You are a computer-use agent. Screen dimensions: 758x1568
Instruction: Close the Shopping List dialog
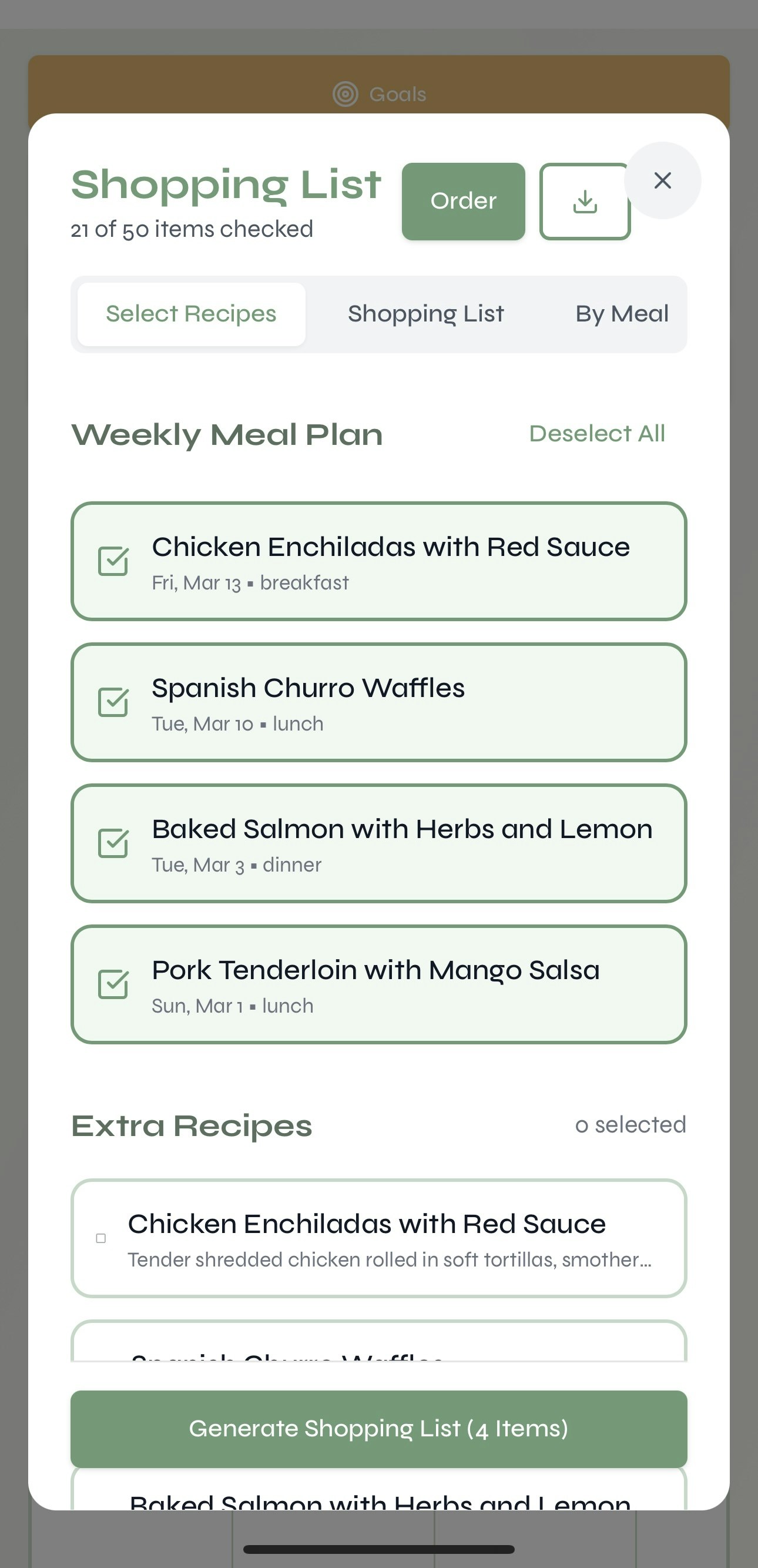tap(662, 180)
